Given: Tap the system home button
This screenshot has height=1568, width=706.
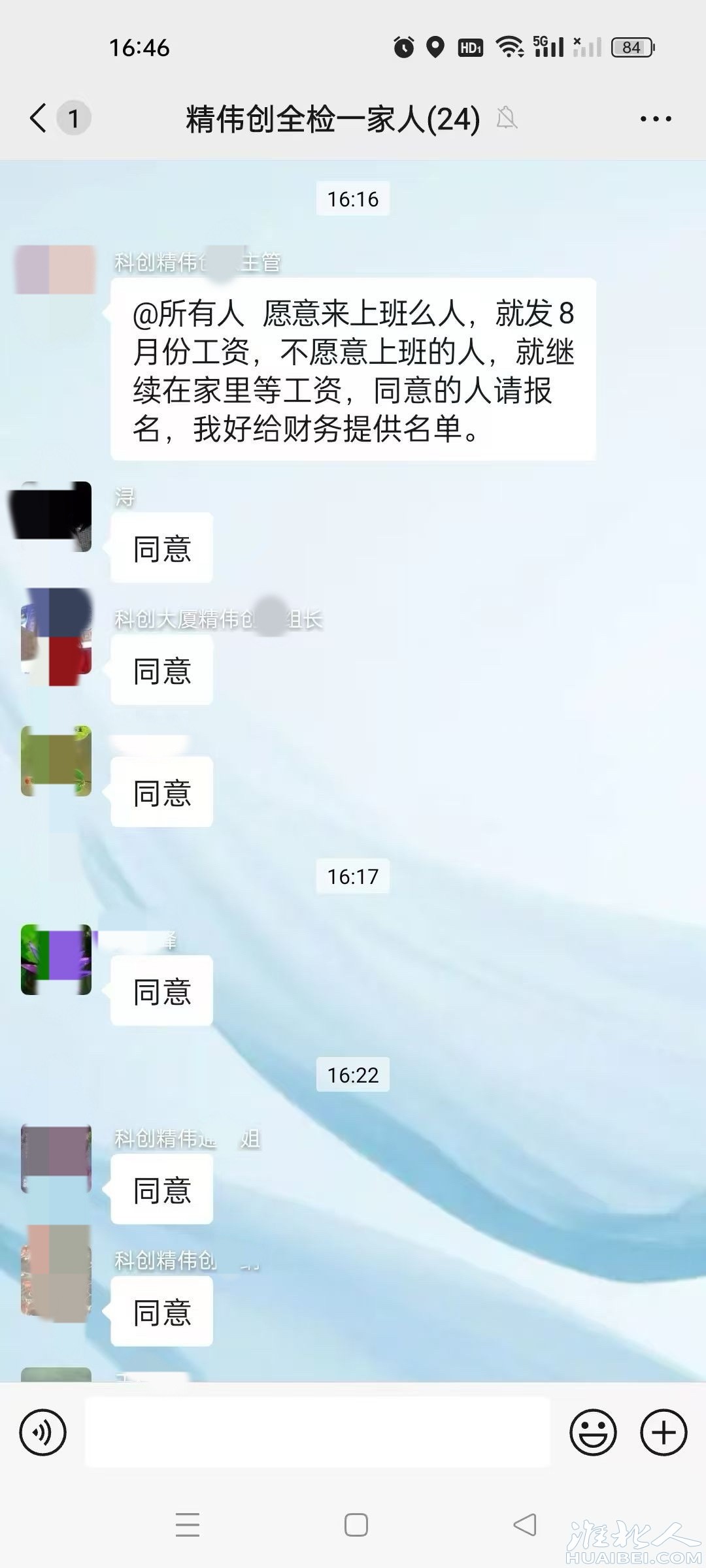Looking at the screenshot, I should [356, 1525].
